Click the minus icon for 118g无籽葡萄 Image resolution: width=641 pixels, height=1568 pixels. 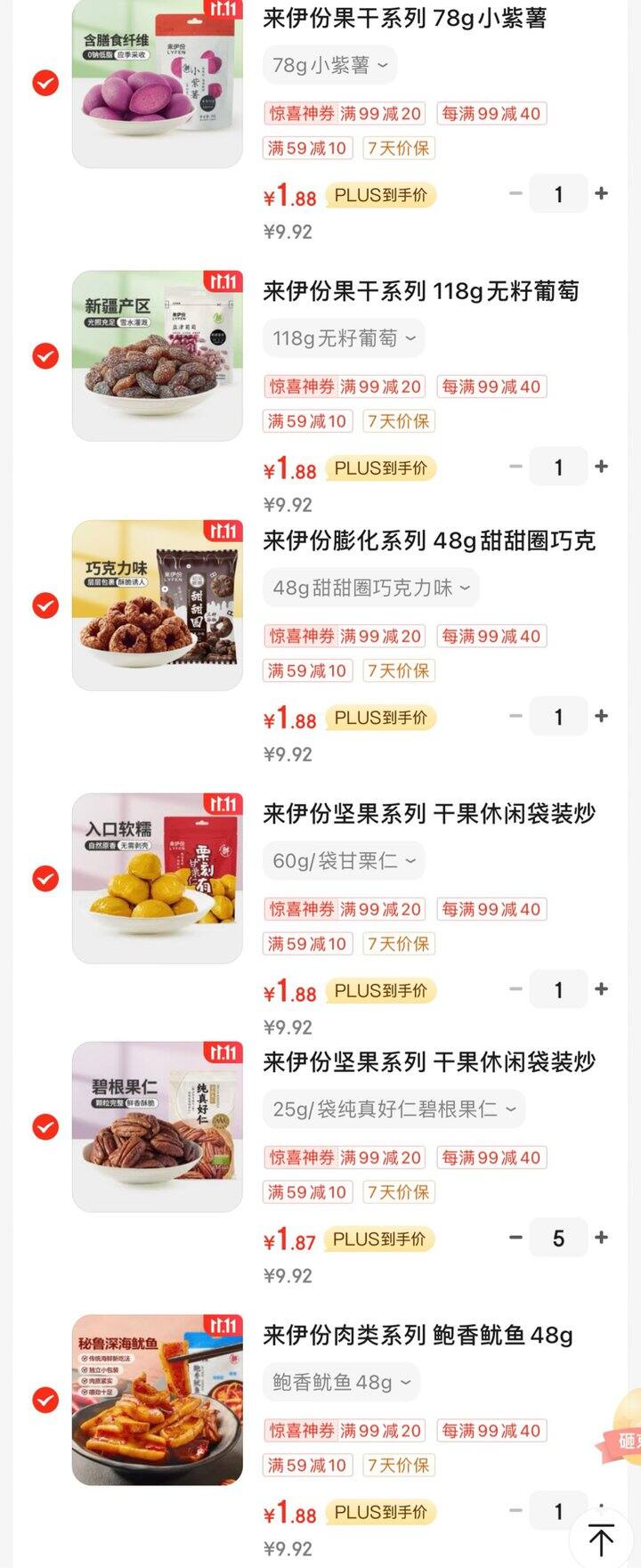[x=515, y=467]
